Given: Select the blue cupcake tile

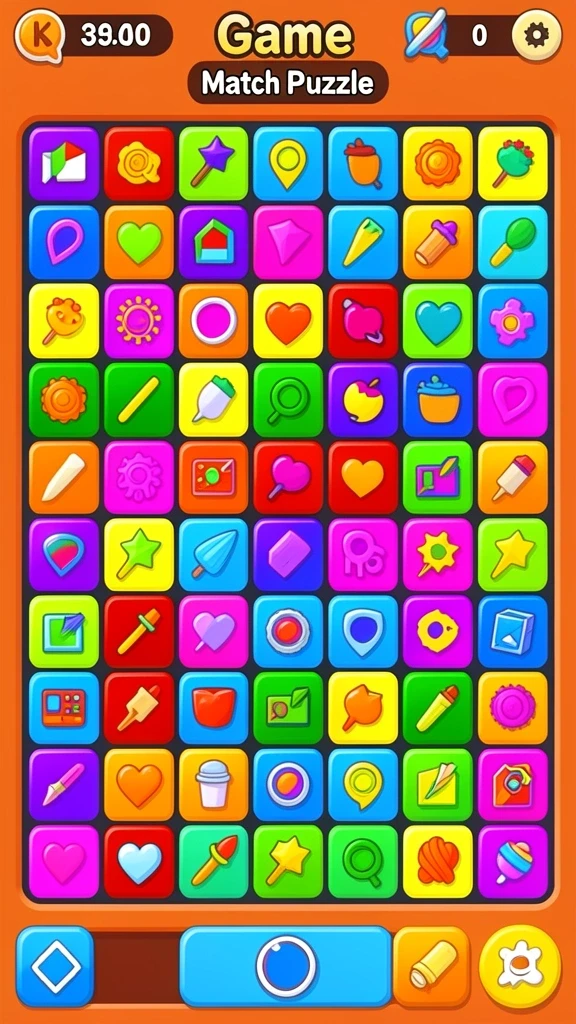Looking at the screenshot, I should tap(438, 400).
